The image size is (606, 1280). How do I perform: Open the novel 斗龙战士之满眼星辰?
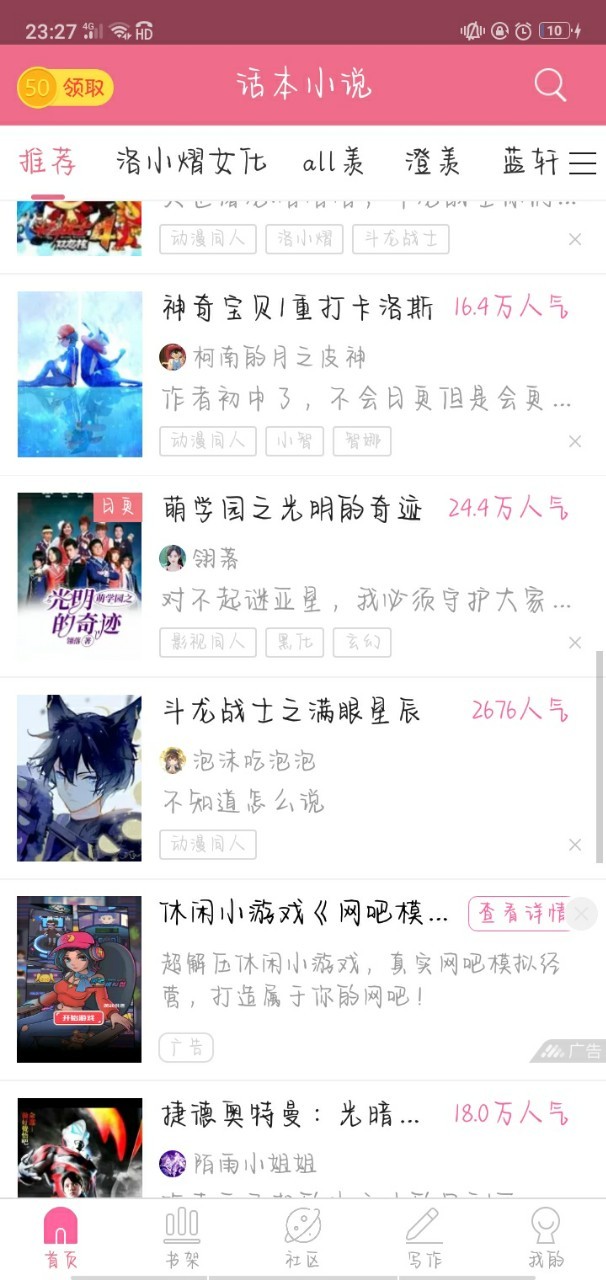tap(291, 711)
